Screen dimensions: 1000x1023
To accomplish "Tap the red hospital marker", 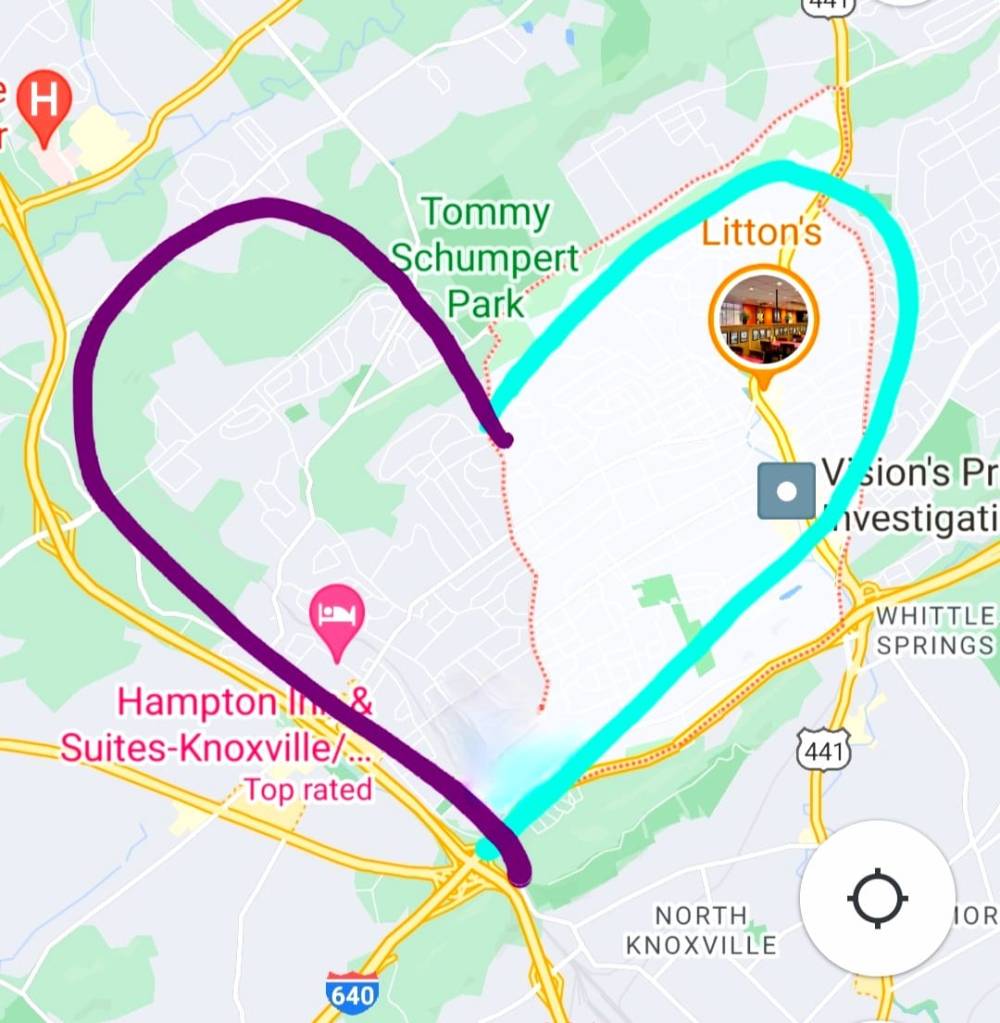I will click(x=44, y=104).
